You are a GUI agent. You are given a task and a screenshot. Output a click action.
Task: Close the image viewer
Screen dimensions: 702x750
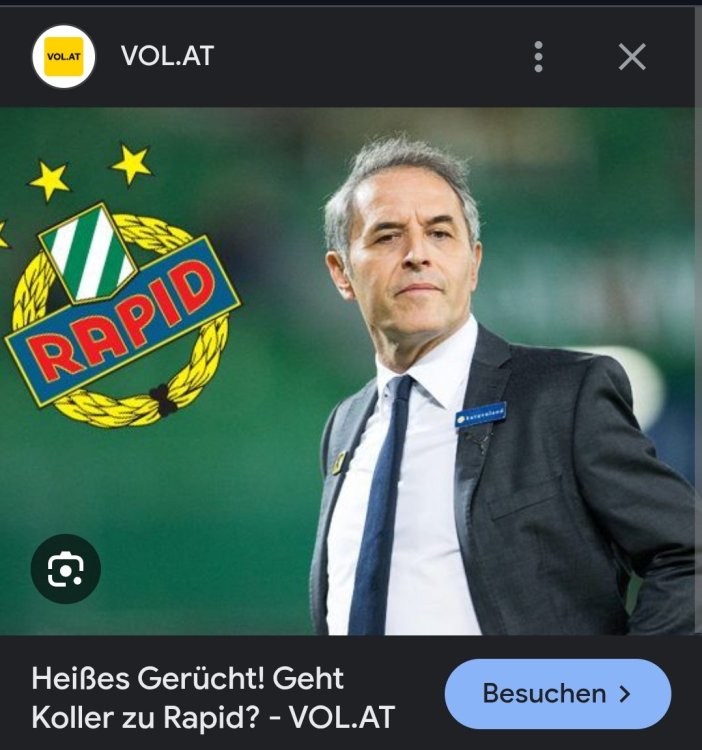pyautogui.click(x=632, y=56)
